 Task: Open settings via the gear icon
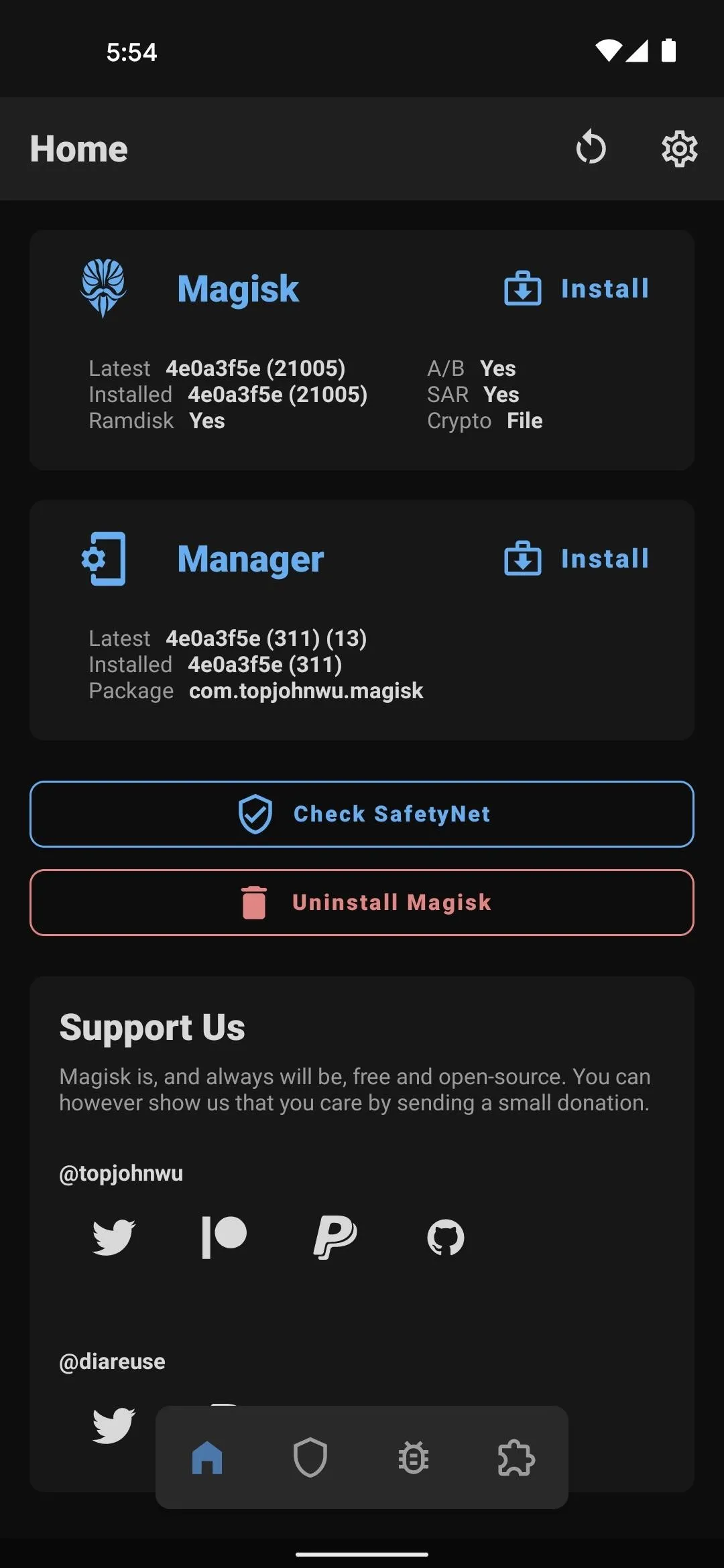pyautogui.click(x=679, y=149)
